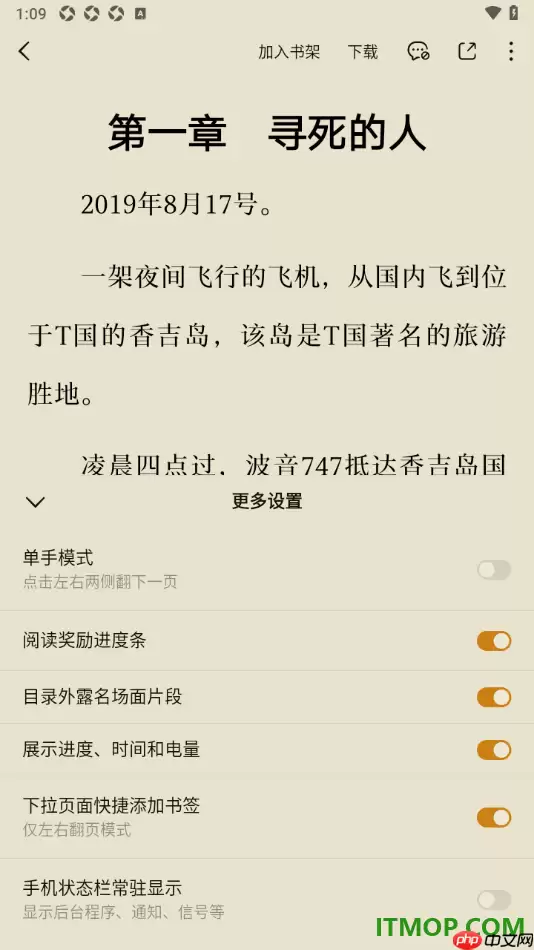Tap 下载 to download the book
Image resolution: width=534 pixels, height=950 pixels.
[x=362, y=52]
